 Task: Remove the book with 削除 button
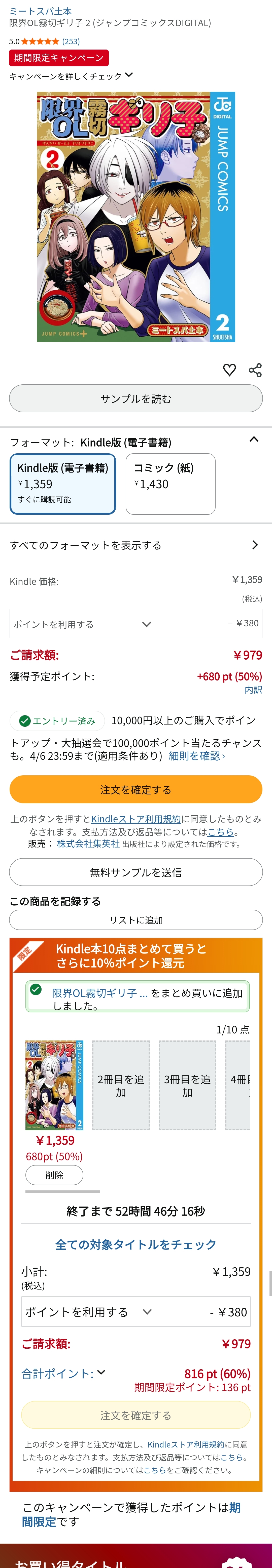coord(54,1175)
